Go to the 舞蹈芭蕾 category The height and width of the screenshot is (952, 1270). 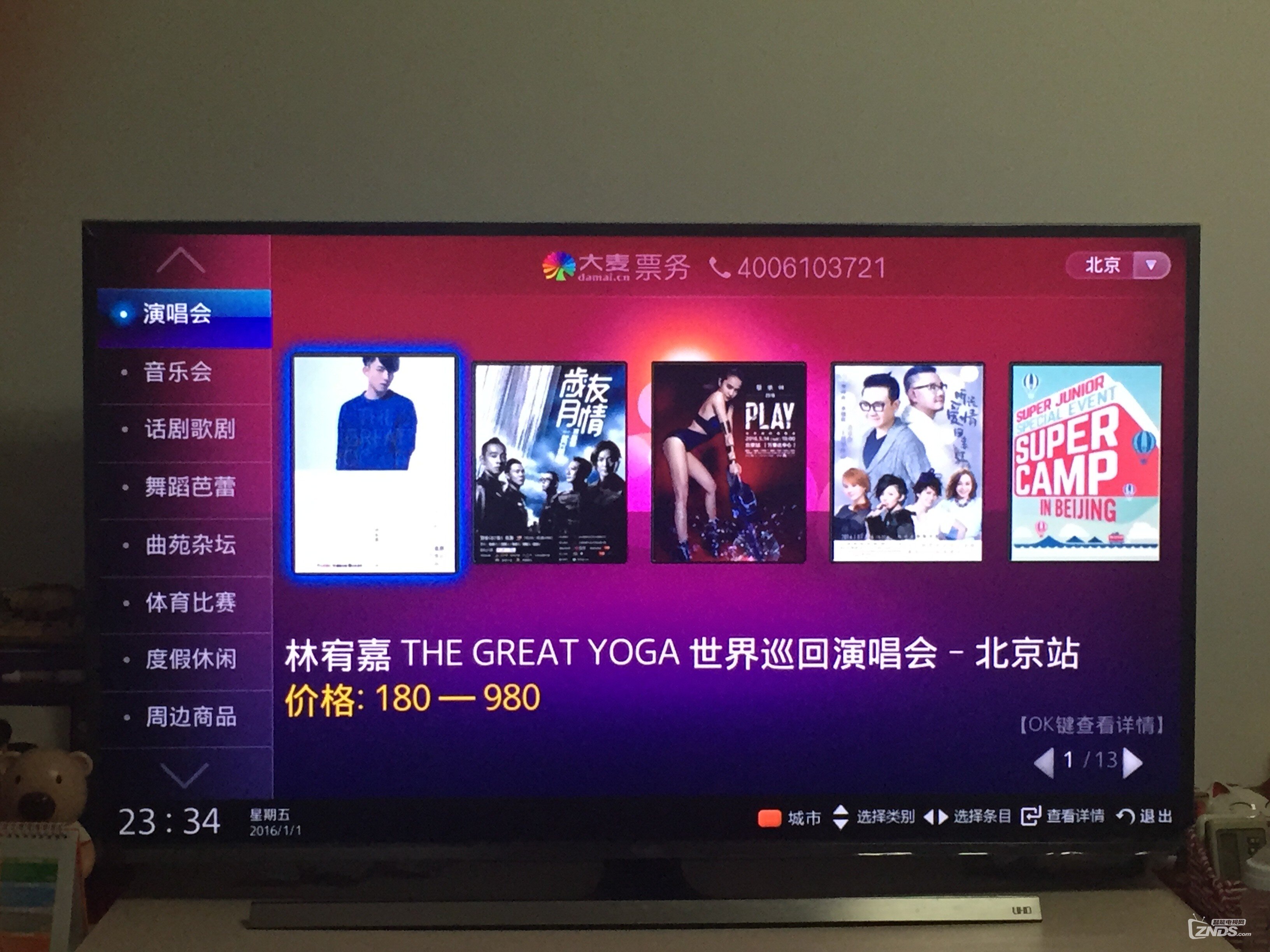[x=189, y=487]
